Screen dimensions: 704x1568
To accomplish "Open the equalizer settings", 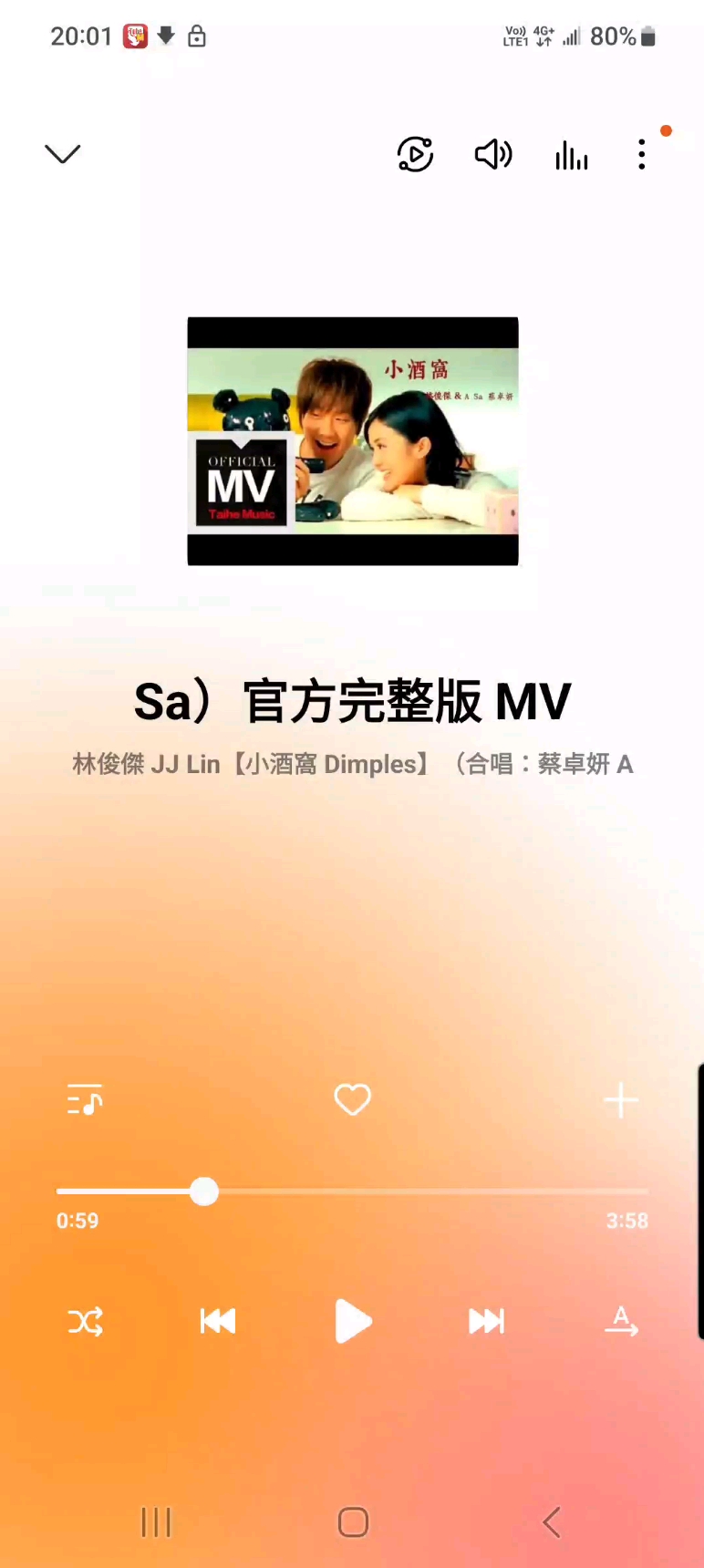I will pos(572,156).
